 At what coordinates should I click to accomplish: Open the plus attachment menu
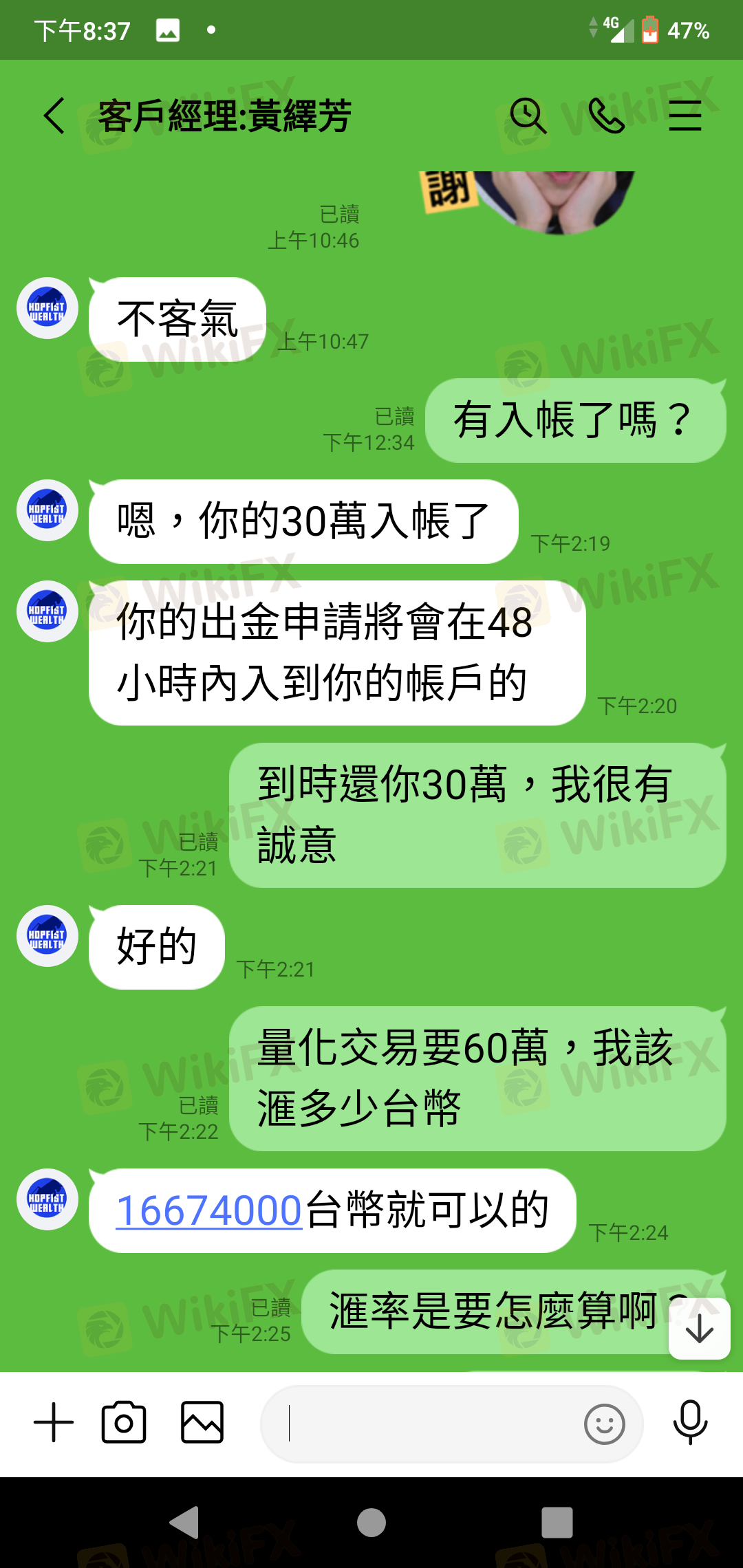(54, 1422)
